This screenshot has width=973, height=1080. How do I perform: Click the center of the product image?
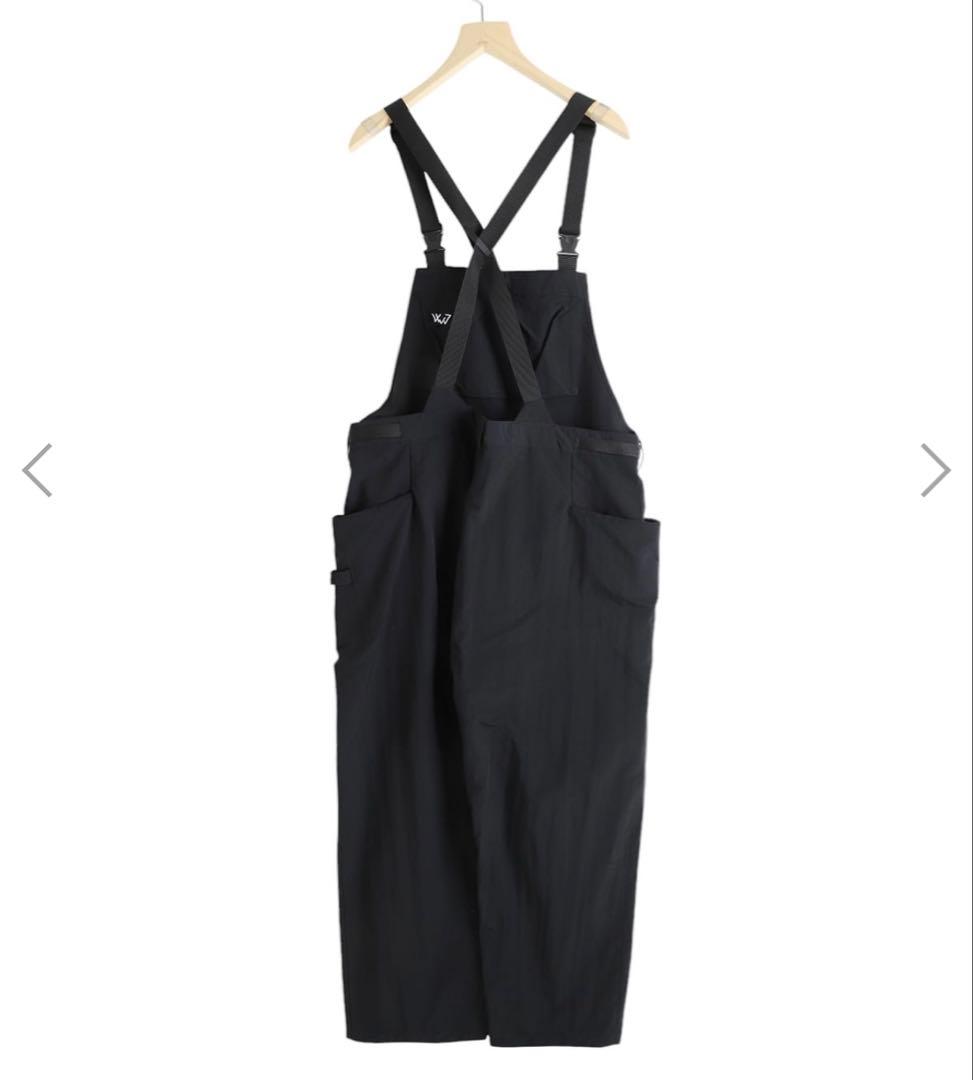pyautogui.click(x=486, y=540)
